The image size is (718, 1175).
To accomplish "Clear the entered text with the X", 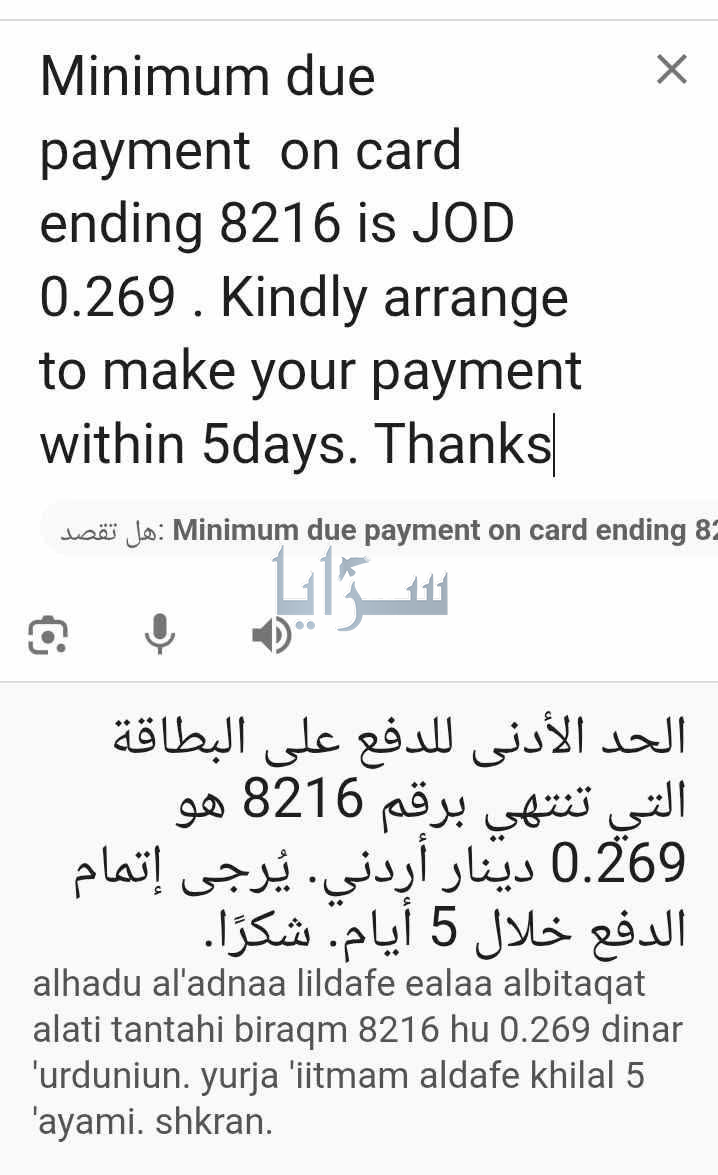I will (671, 70).
